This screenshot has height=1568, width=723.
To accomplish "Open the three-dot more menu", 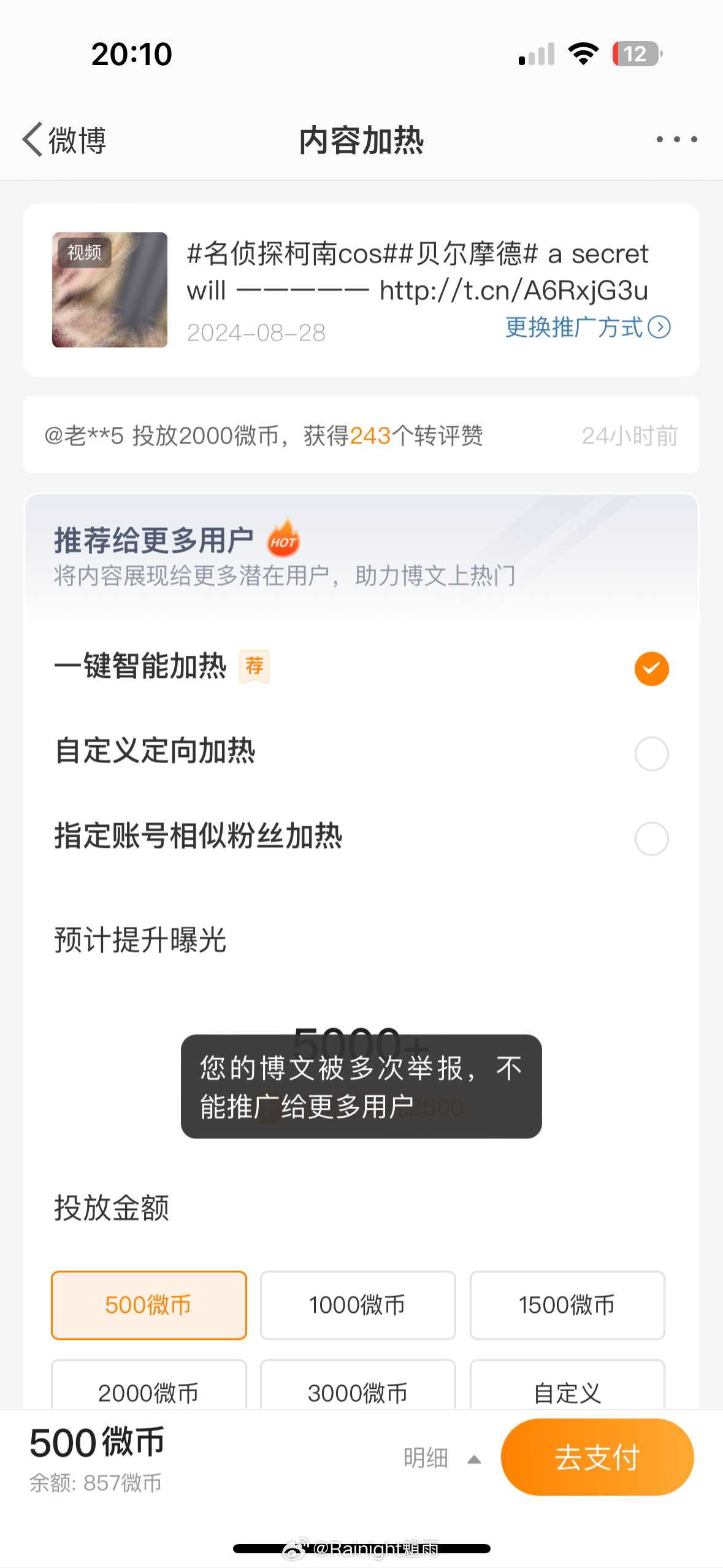I will tap(676, 140).
